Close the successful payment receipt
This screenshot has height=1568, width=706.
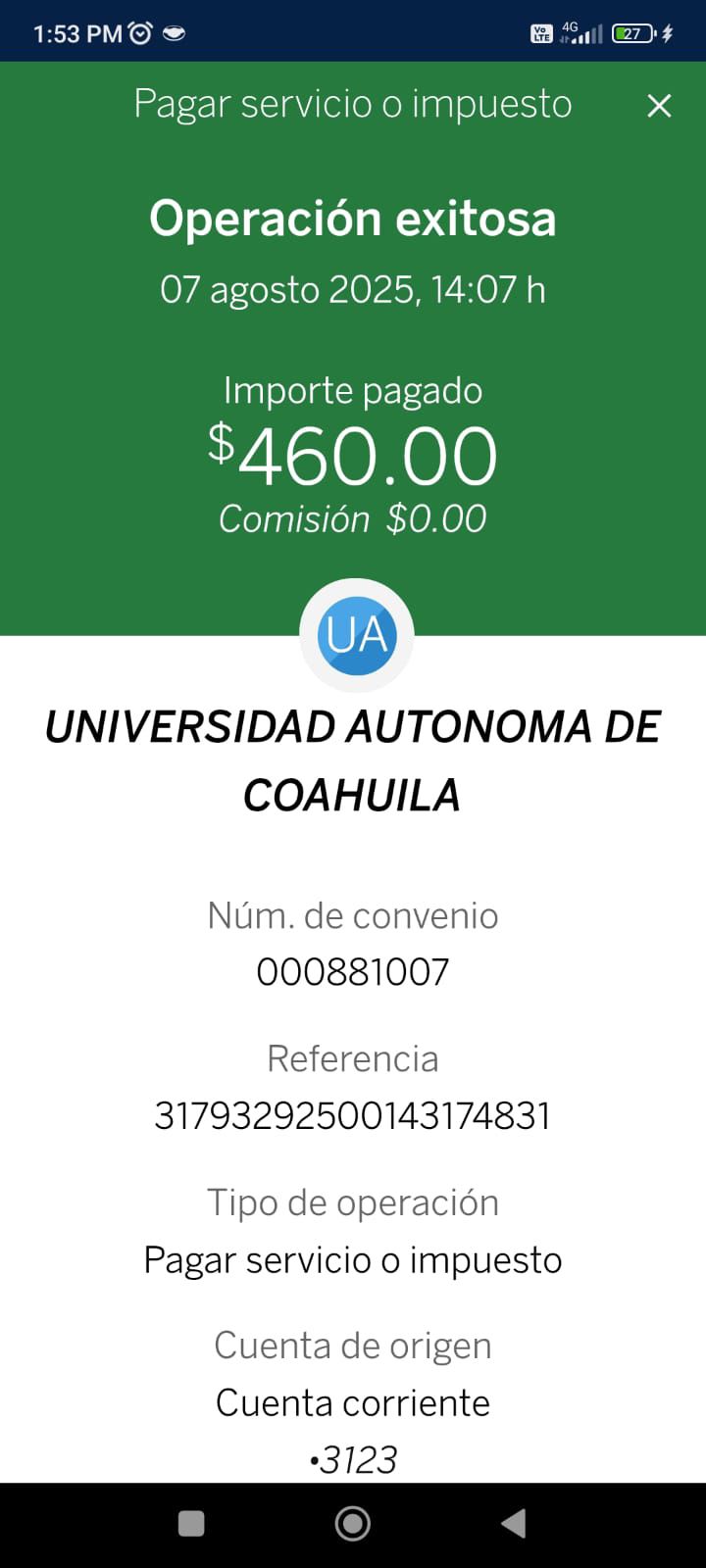click(659, 106)
